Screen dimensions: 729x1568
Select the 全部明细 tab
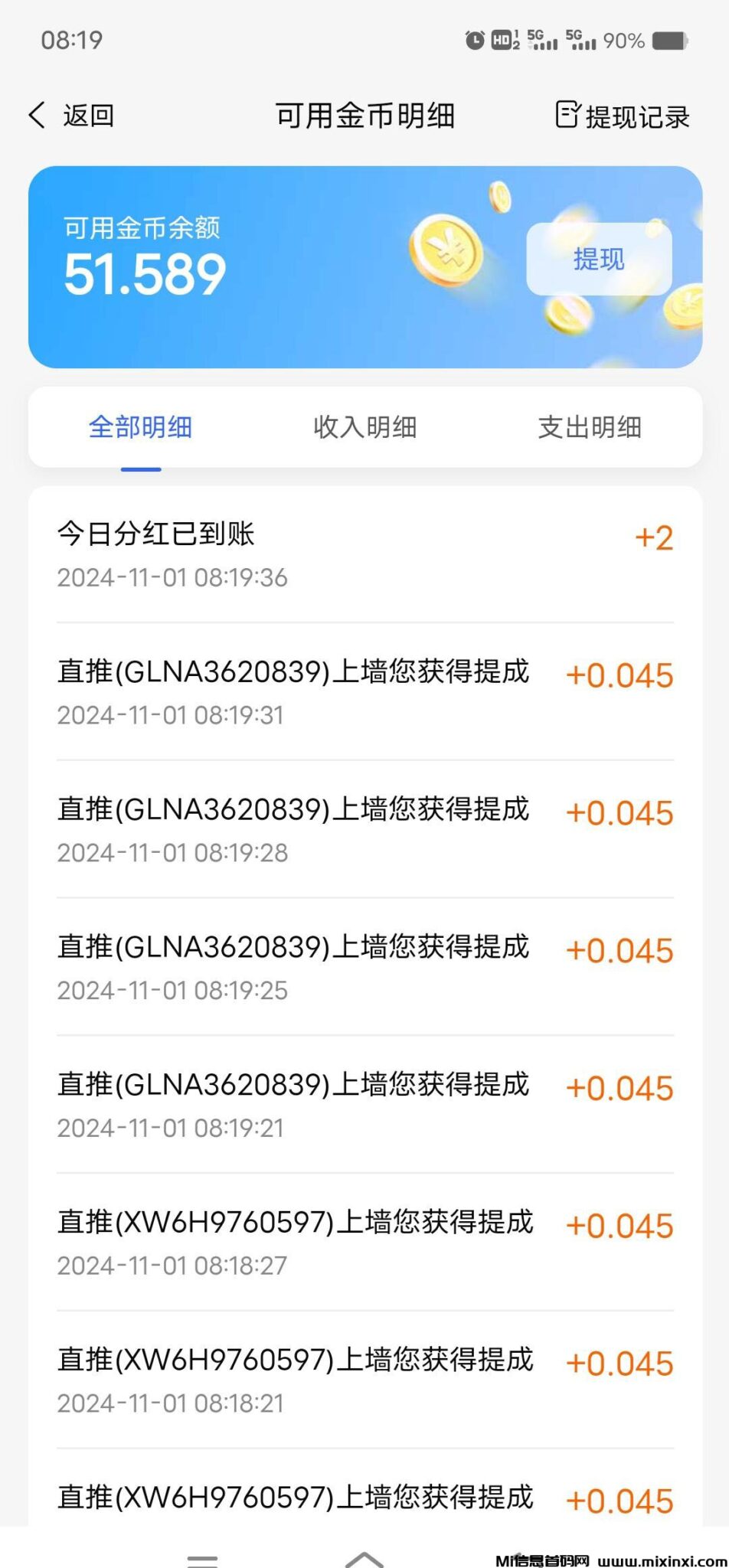coord(140,428)
